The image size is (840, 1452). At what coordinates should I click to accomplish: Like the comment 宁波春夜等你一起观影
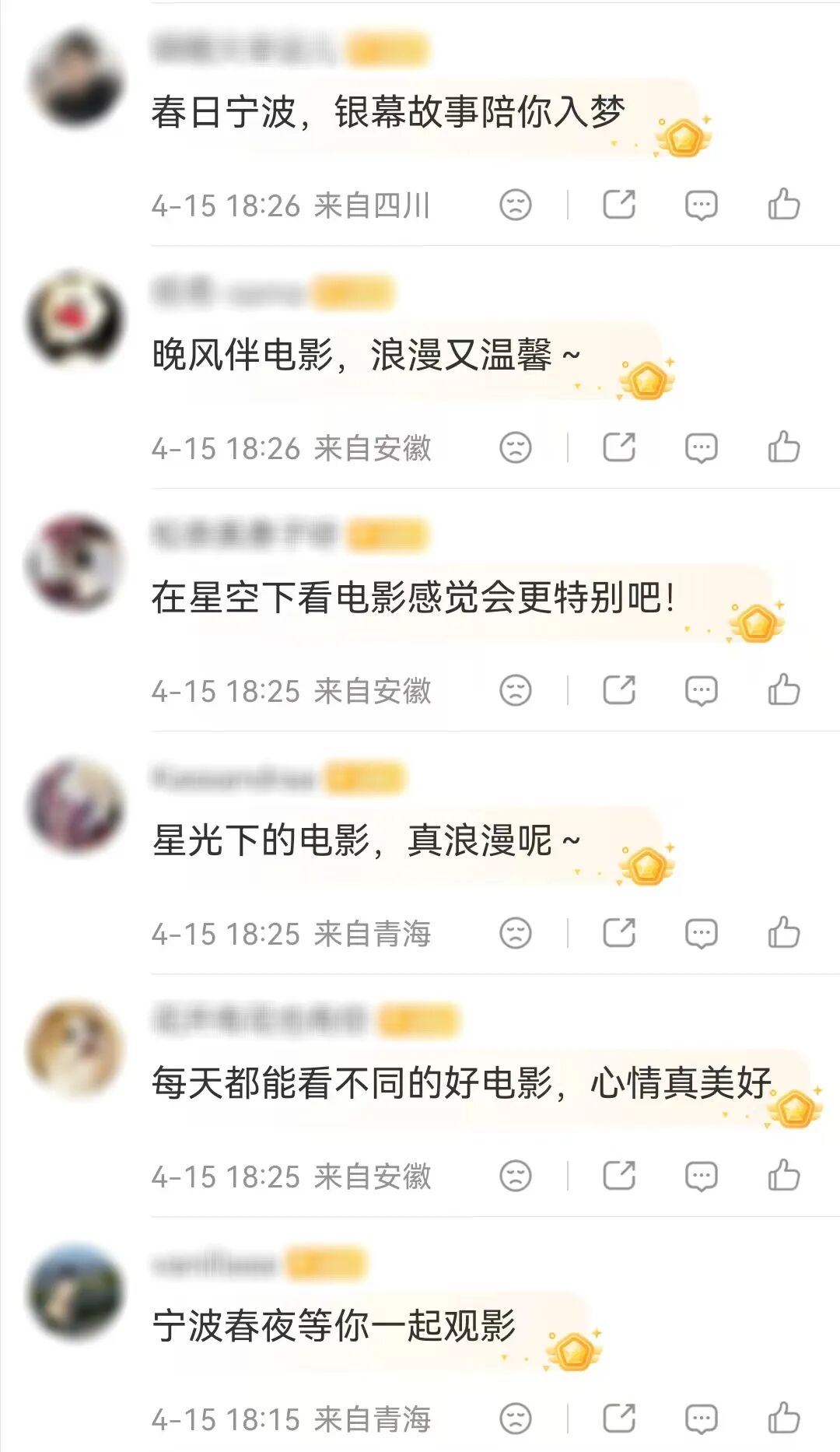point(783,1419)
